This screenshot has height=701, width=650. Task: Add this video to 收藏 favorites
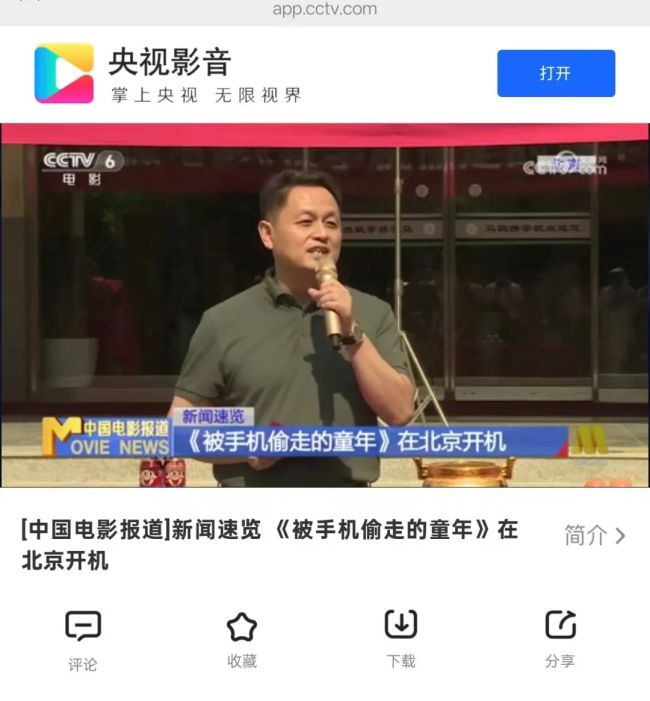tap(241, 640)
